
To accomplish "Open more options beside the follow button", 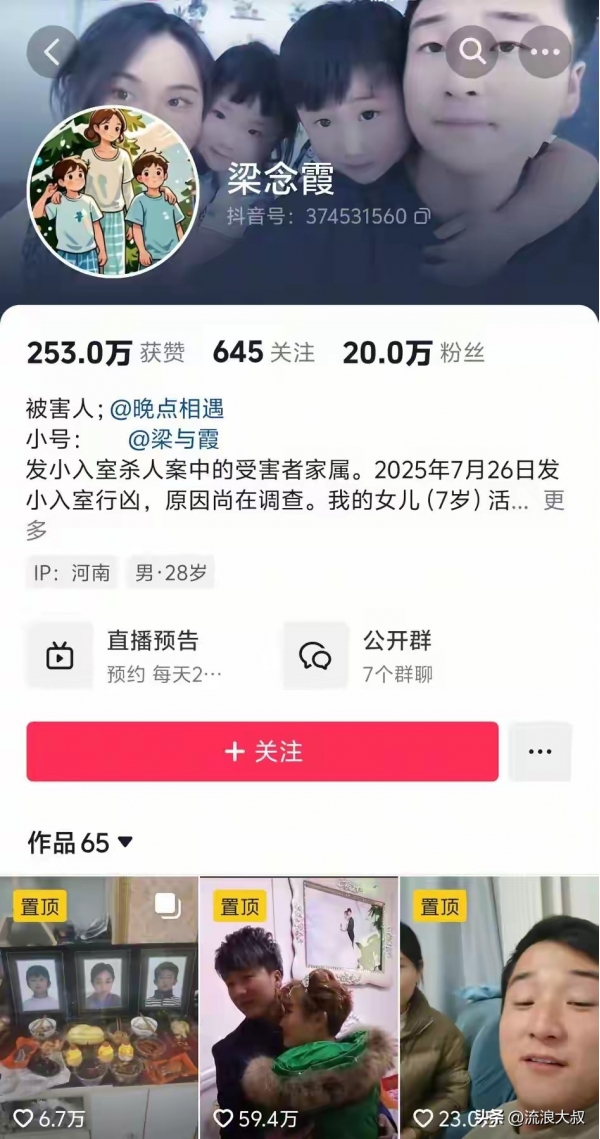I will click(540, 751).
